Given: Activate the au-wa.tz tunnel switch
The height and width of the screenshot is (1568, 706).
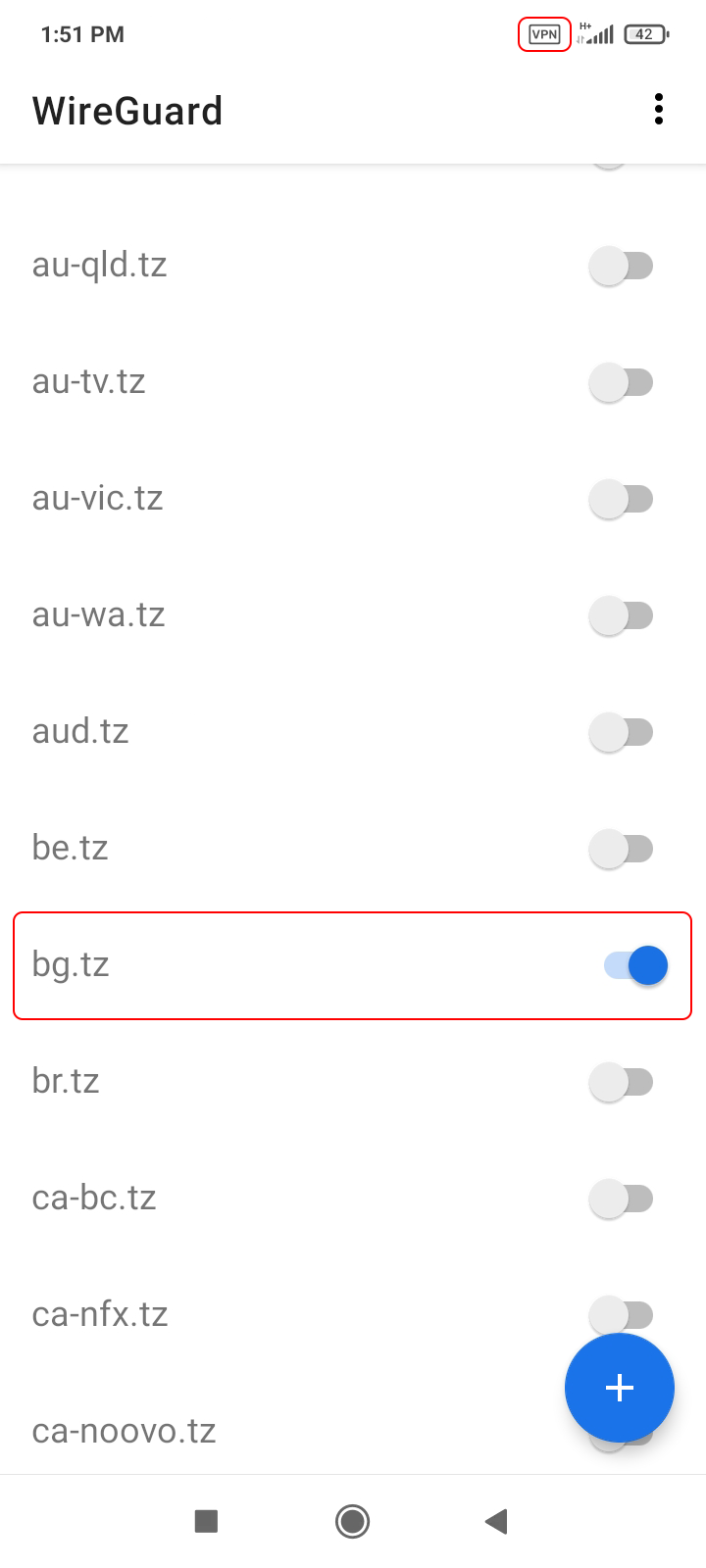Looking at the screenshot, I should tap(622, 615).
